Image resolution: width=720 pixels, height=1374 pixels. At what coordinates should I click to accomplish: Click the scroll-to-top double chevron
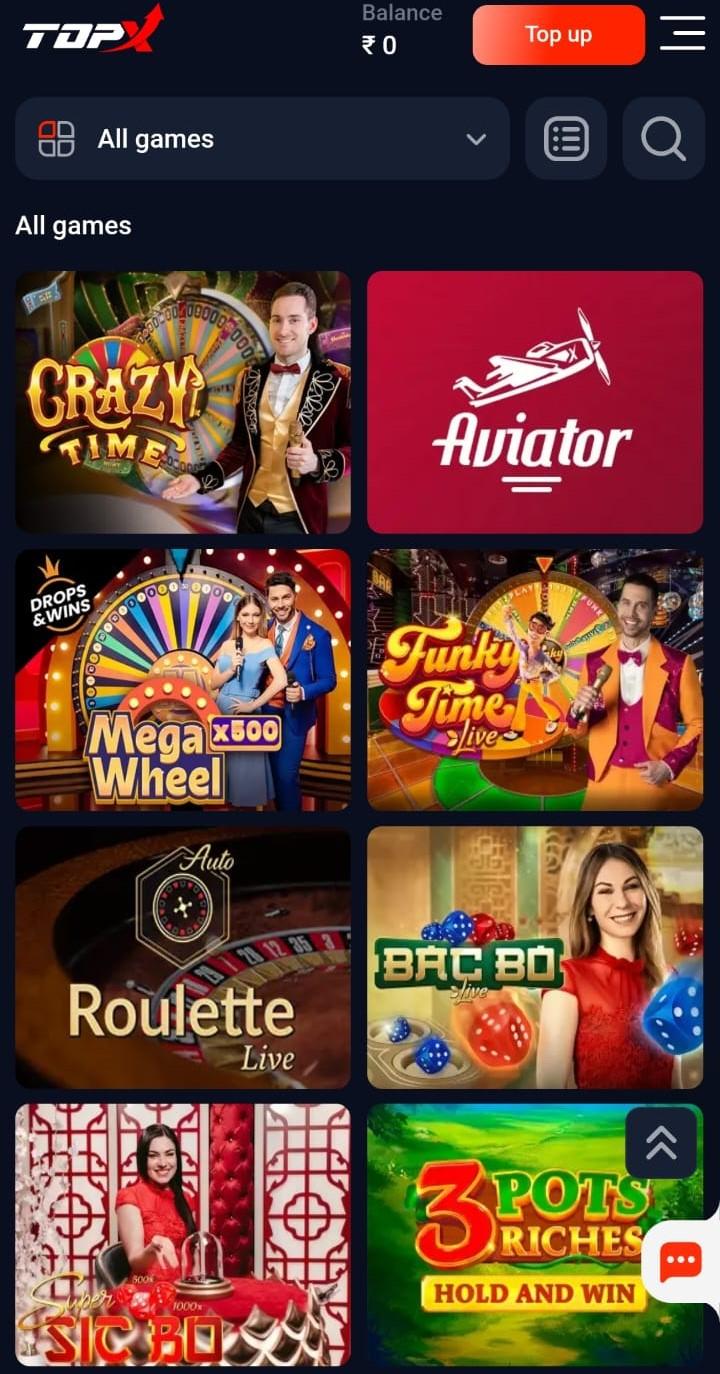click(662, 1144)
